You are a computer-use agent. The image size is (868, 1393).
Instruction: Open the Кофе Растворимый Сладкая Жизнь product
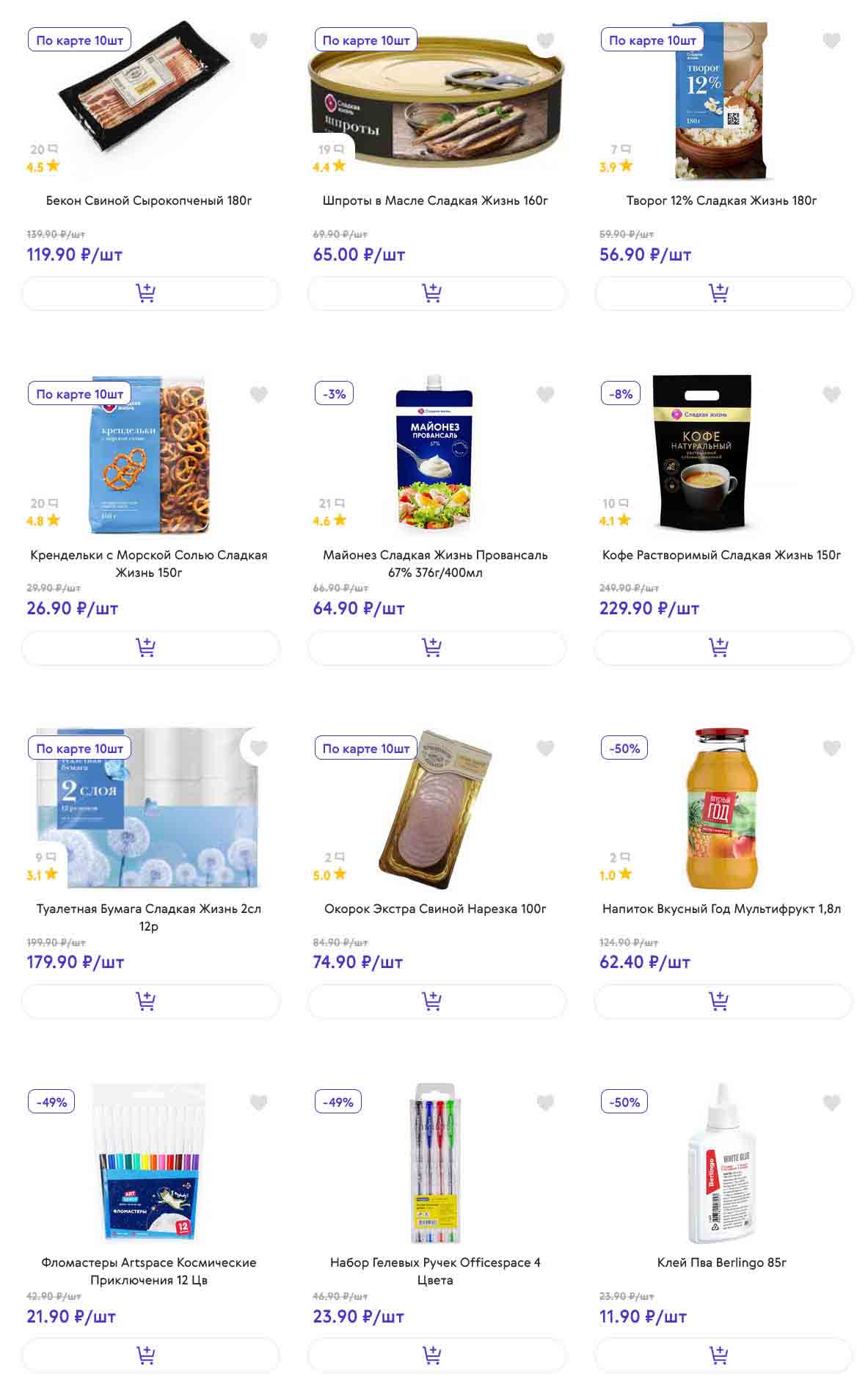click(721, 555)
